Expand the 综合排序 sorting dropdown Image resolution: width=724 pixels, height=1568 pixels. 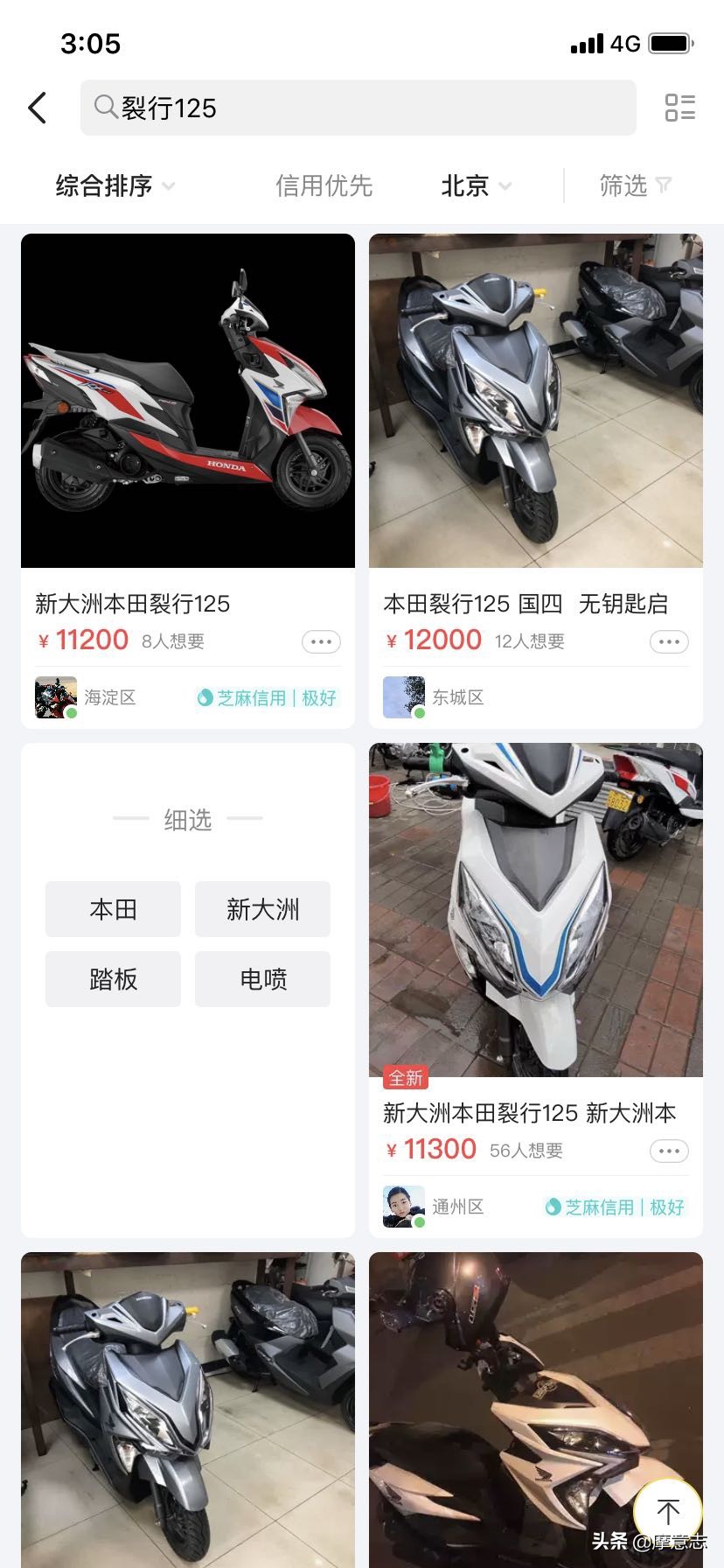point(115,185)
